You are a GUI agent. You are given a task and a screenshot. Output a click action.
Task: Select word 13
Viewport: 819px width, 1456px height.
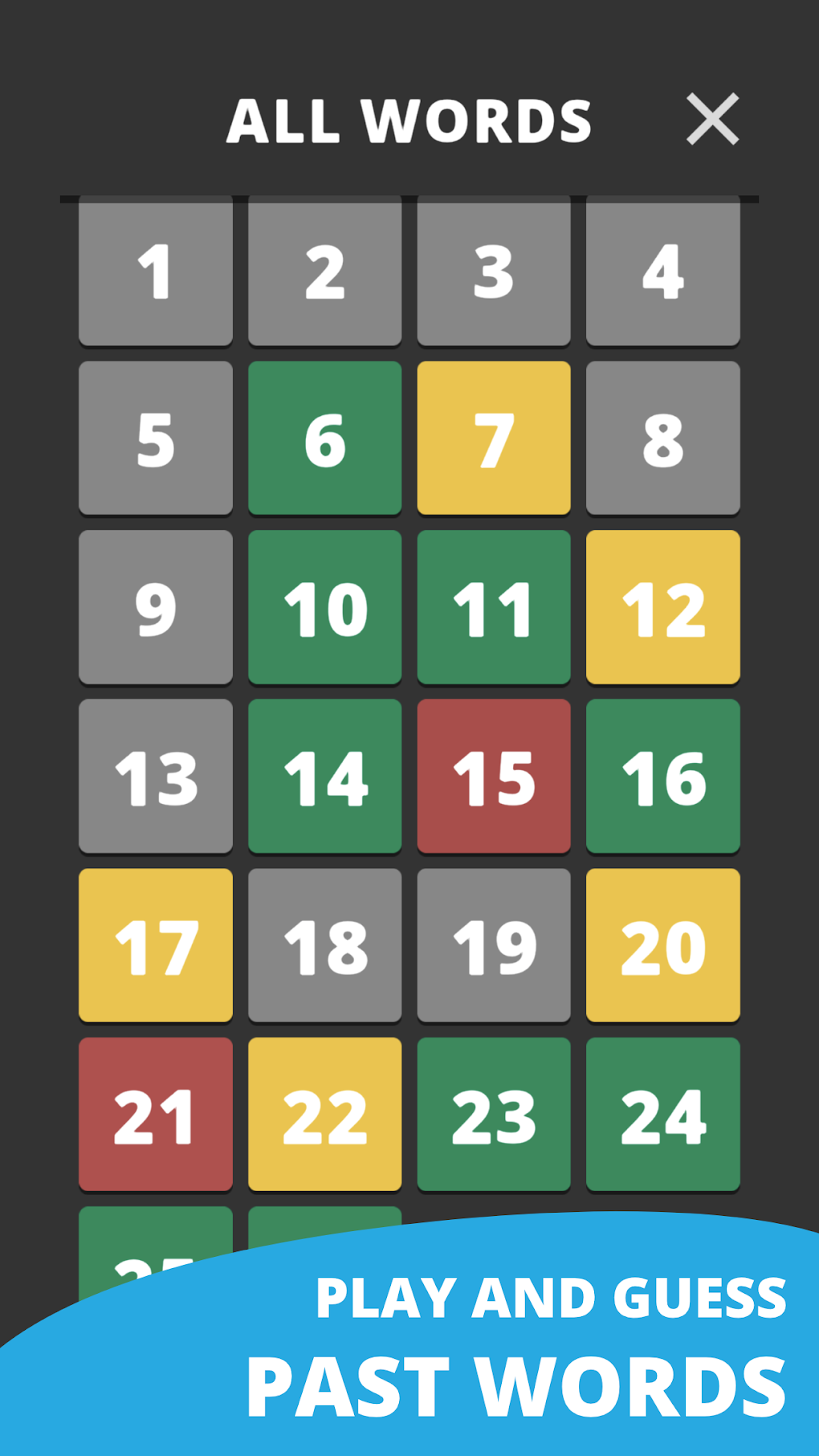click(156, 777)
